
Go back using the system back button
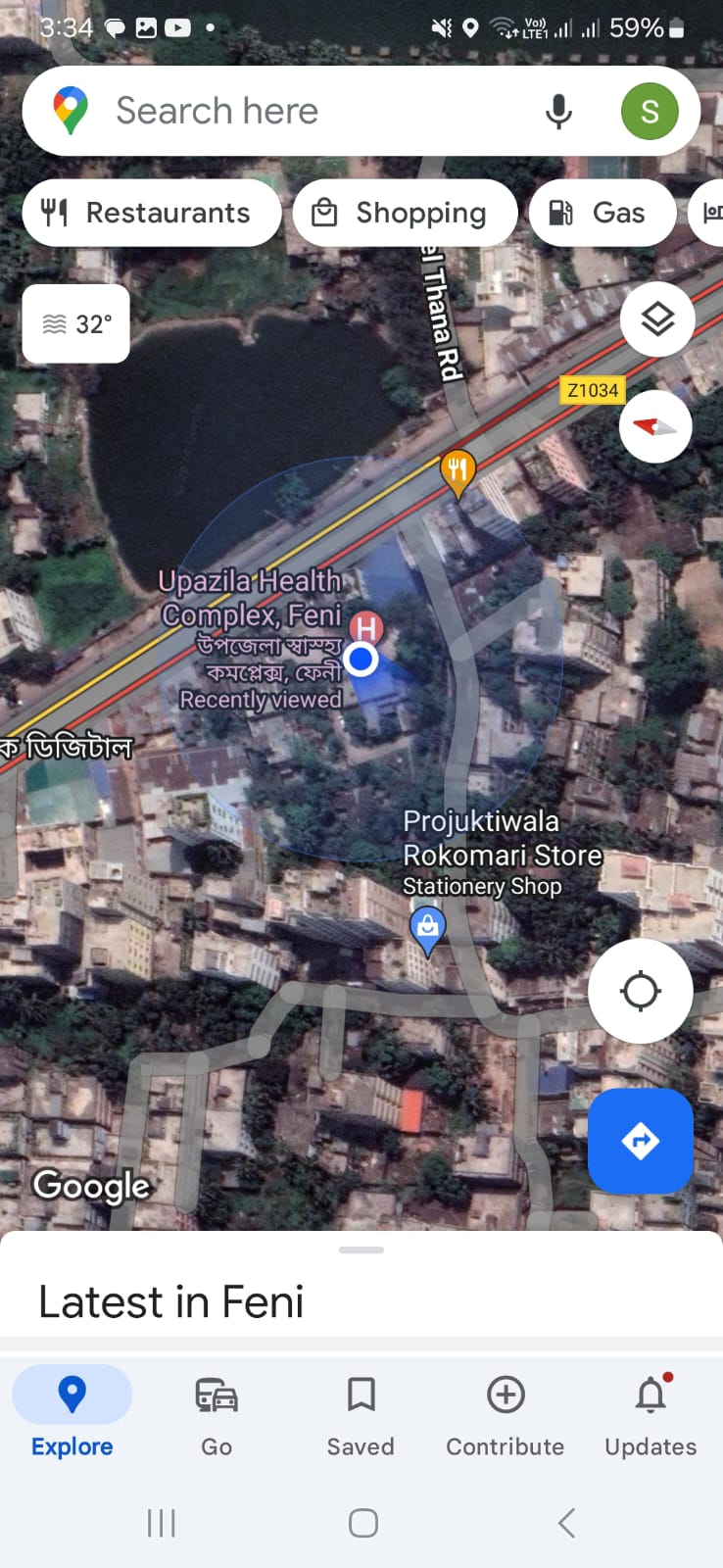(x=565, y=1523)
